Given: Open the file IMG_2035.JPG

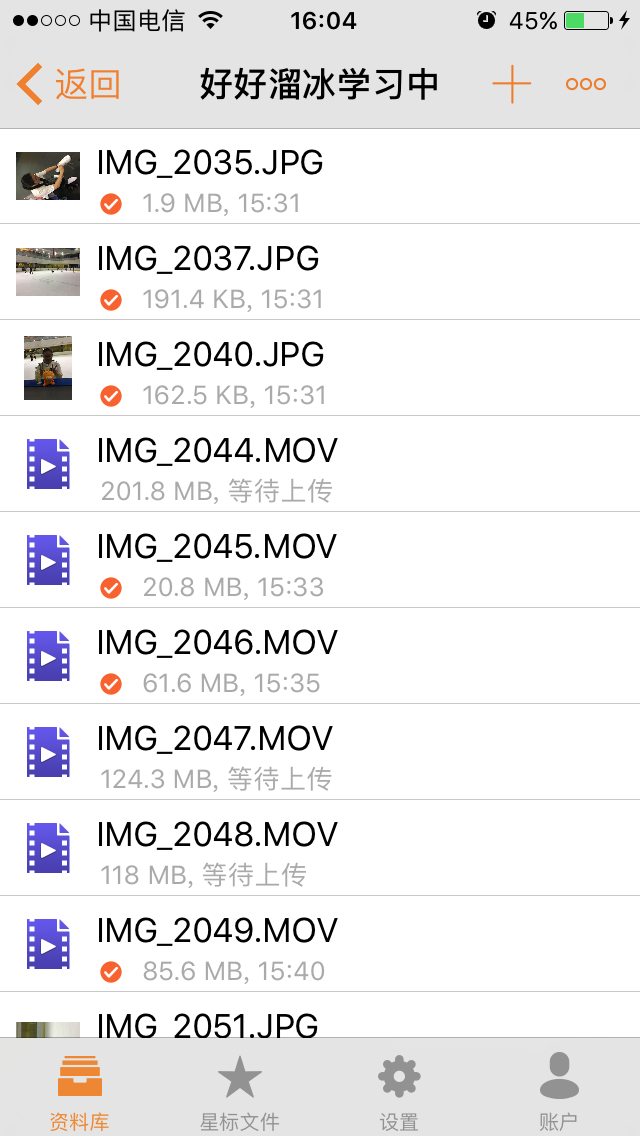Looking at the screenshot, I should pos(320,176).
